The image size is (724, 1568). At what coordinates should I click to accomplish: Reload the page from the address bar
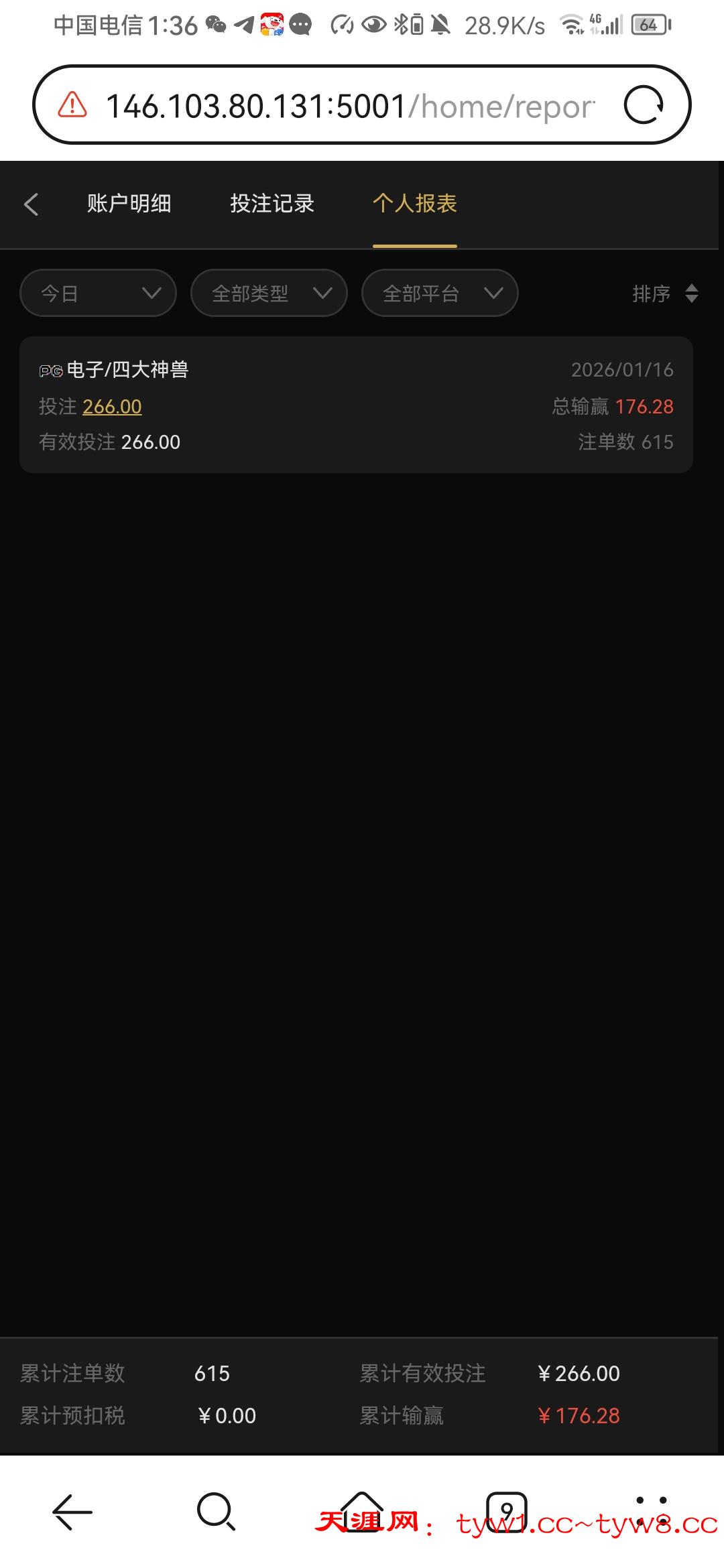click(x=644, y=105)
